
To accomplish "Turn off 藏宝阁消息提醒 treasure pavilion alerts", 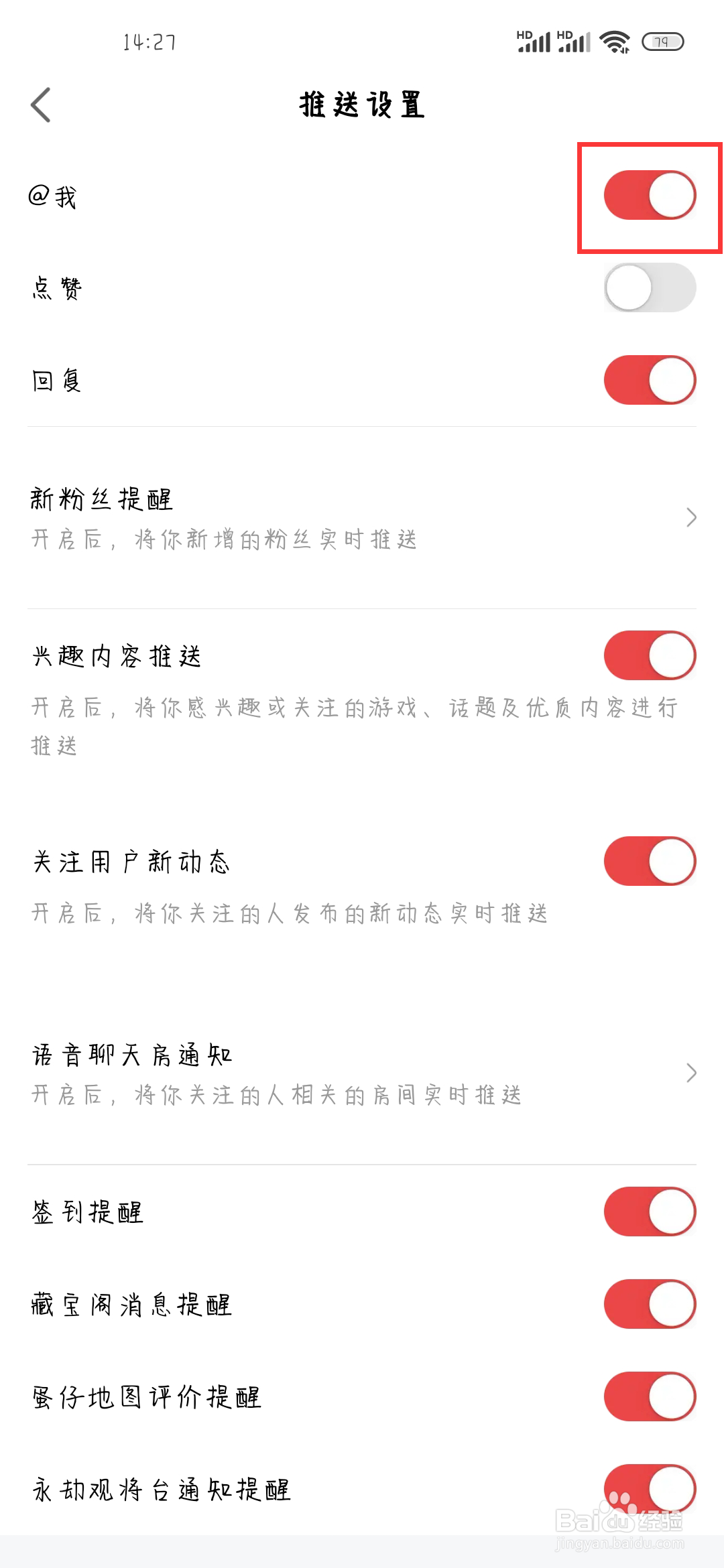I will tap(648, 1305).
